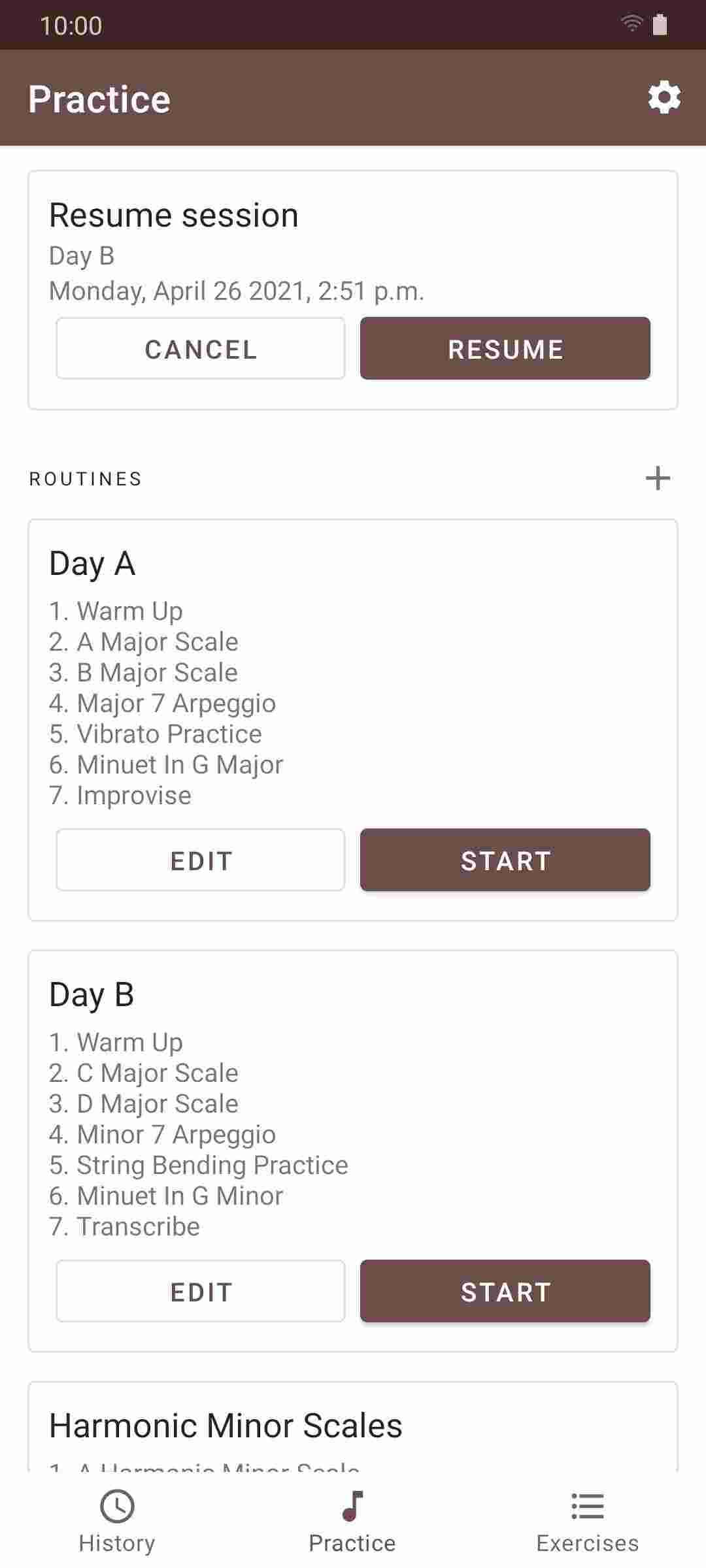Cancel the resume session
706x1568 pixels.
201,349
